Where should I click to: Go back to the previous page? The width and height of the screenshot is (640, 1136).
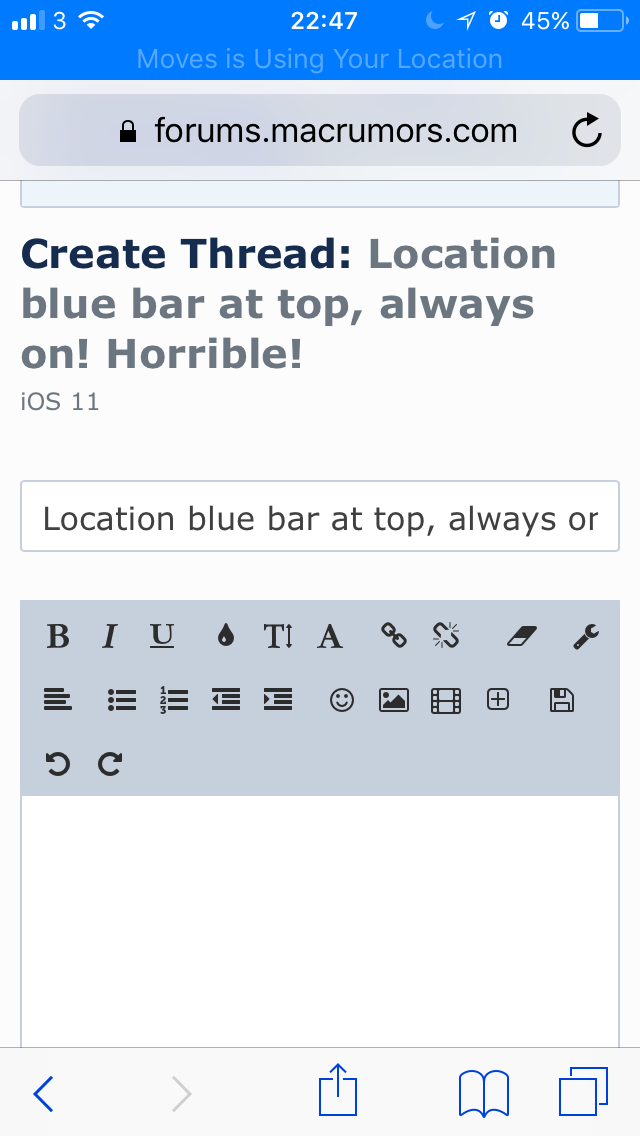click(x=43, y=1094)
